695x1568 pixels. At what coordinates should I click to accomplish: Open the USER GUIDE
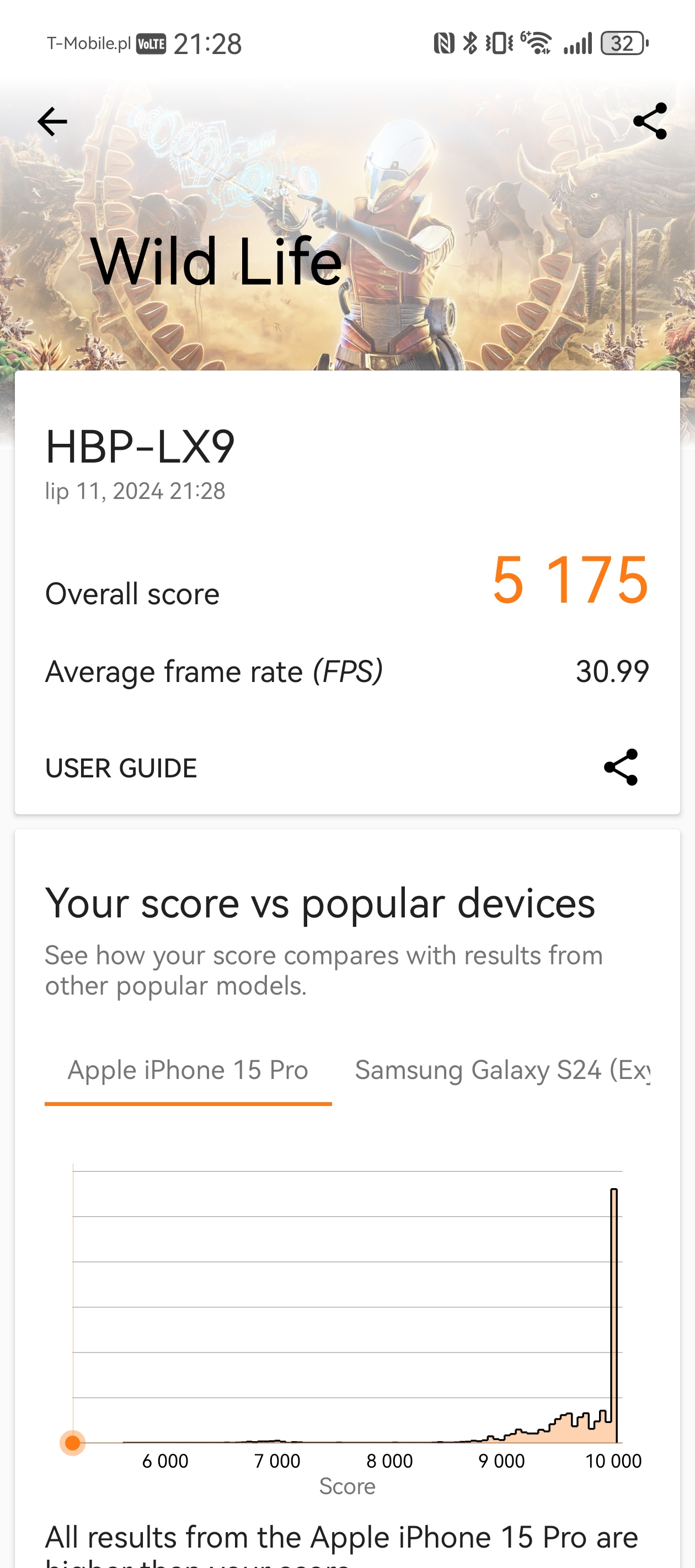[121, 768]
